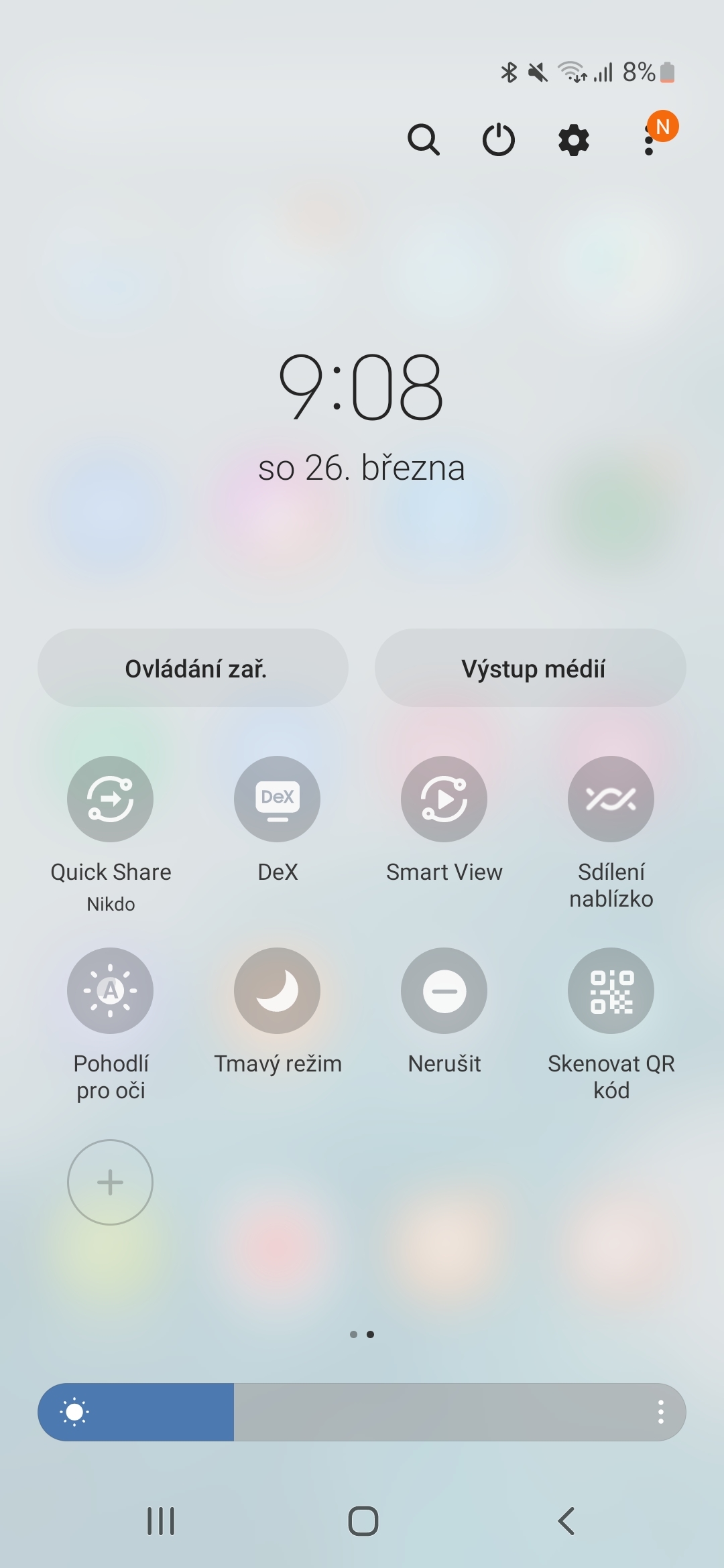Open brightness slider more options
Screen dimensions: 724x1568
pyautogui.click(x=661, y=1412)
